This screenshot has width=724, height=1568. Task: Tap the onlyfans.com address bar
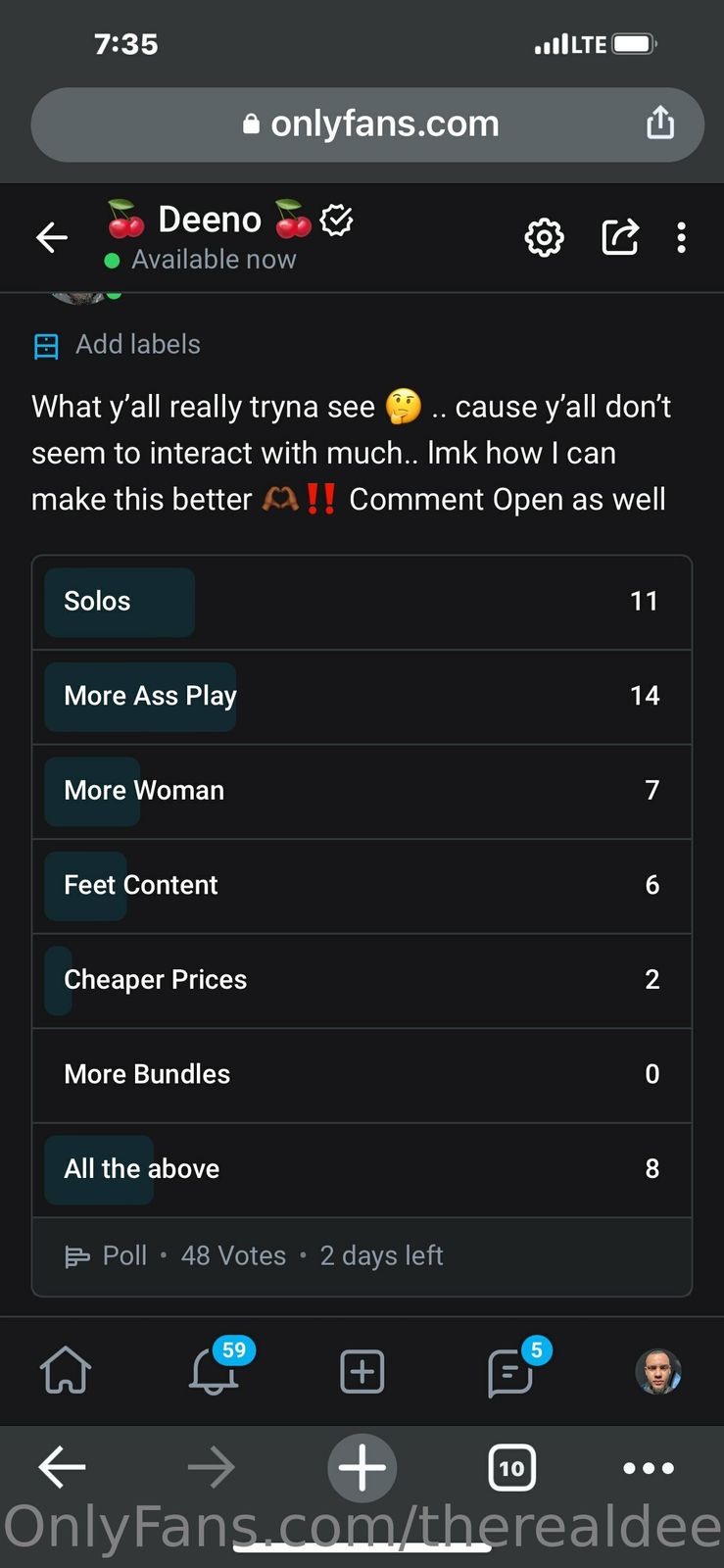click(368, 124)
